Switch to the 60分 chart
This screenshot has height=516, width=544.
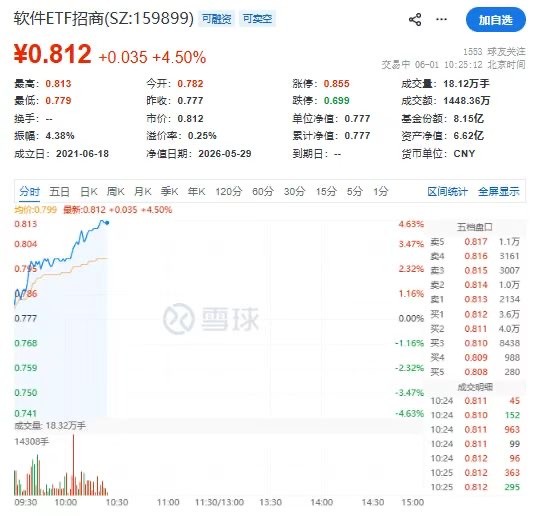(x=263, y=192)
